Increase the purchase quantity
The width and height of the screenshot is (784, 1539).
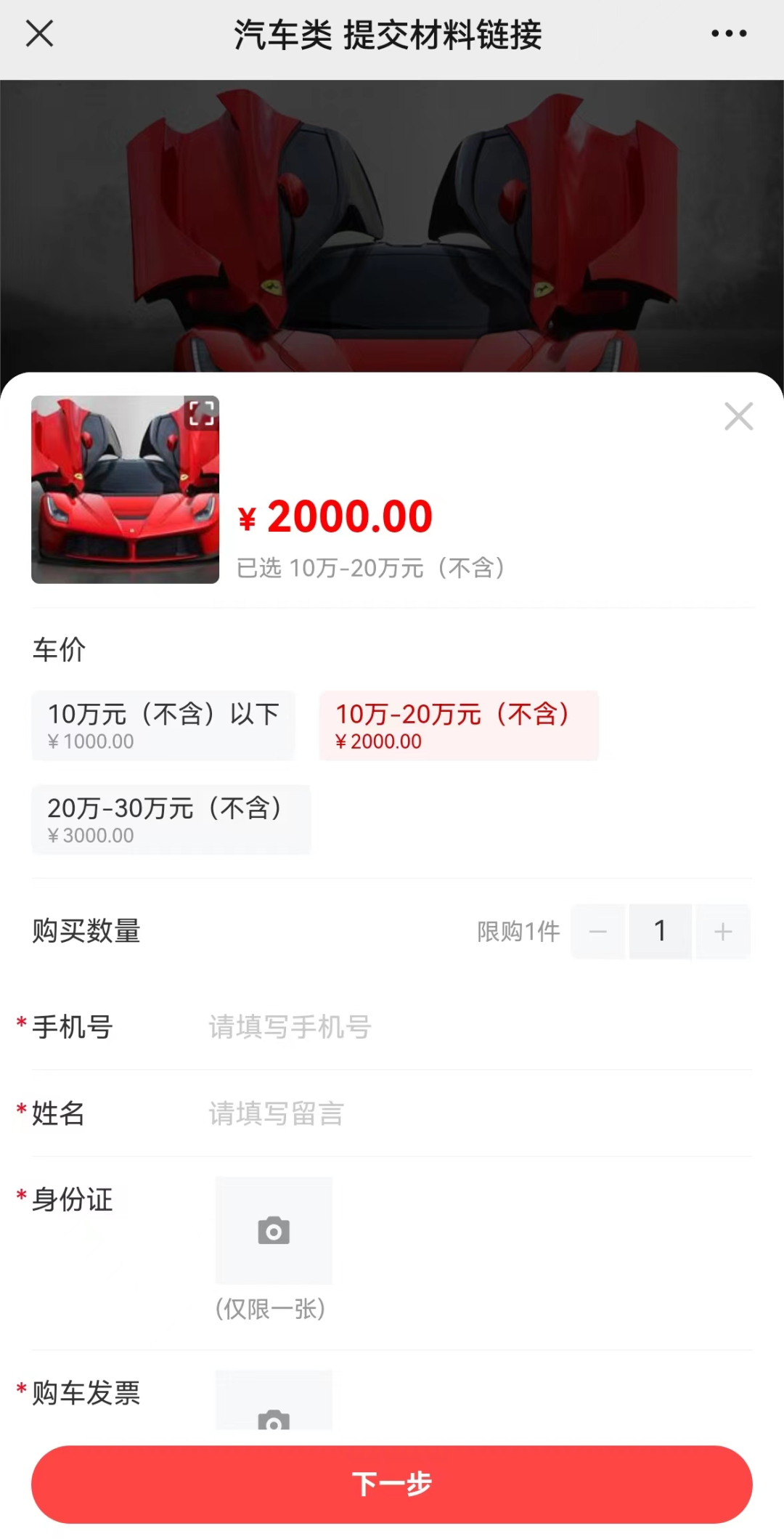[722, 931]
